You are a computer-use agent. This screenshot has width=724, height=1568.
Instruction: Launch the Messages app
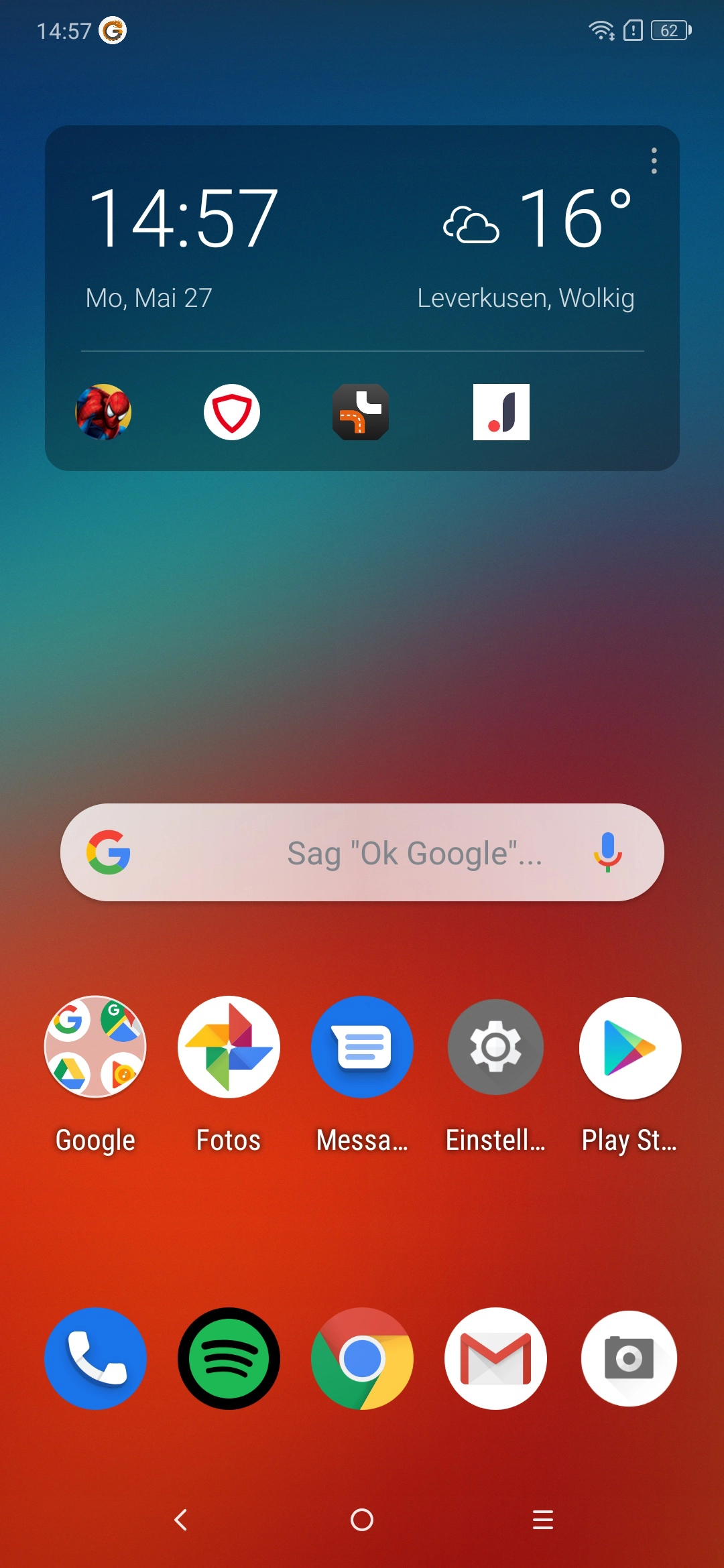click(362, 1047)
